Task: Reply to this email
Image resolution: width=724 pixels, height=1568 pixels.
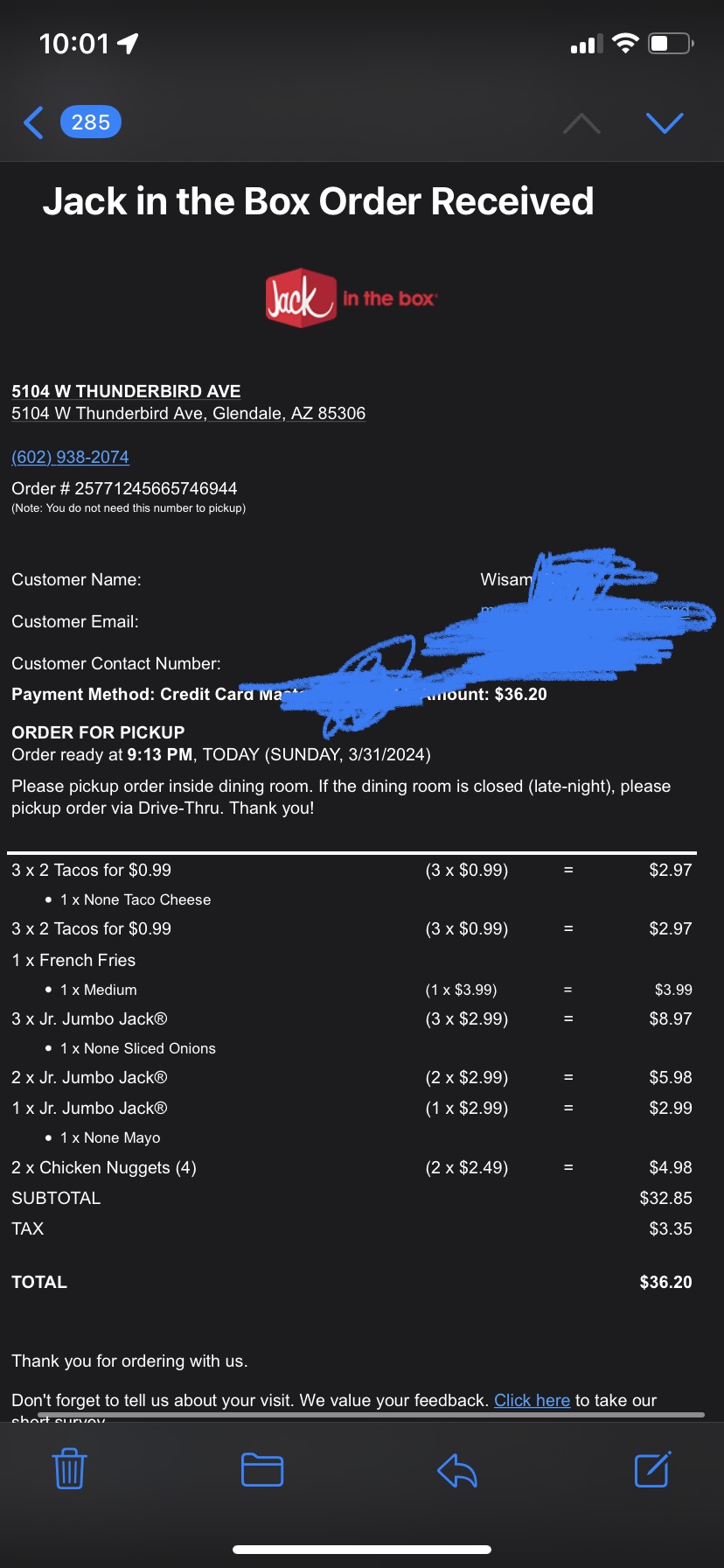Action: tap(456, 1470)
